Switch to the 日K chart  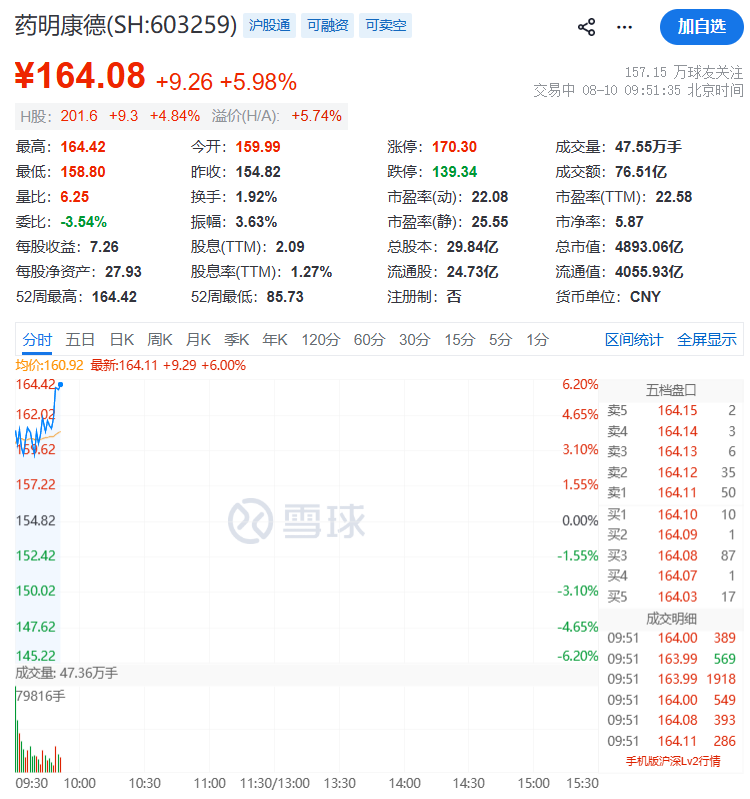tap(122, 339)
